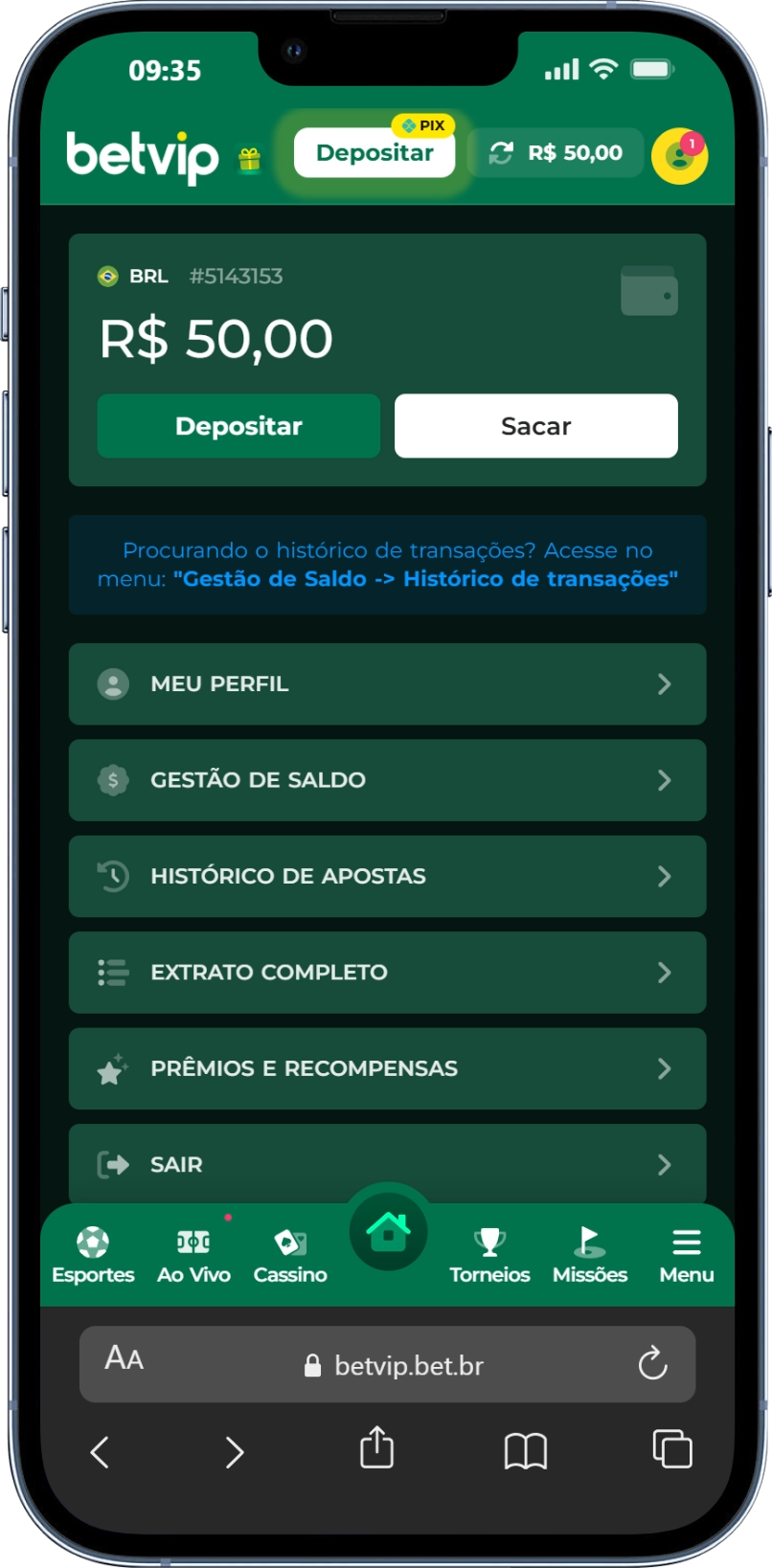Switch to the Esportes tab
This screenshot has width=772, height=1568.
click(93, 1255)
